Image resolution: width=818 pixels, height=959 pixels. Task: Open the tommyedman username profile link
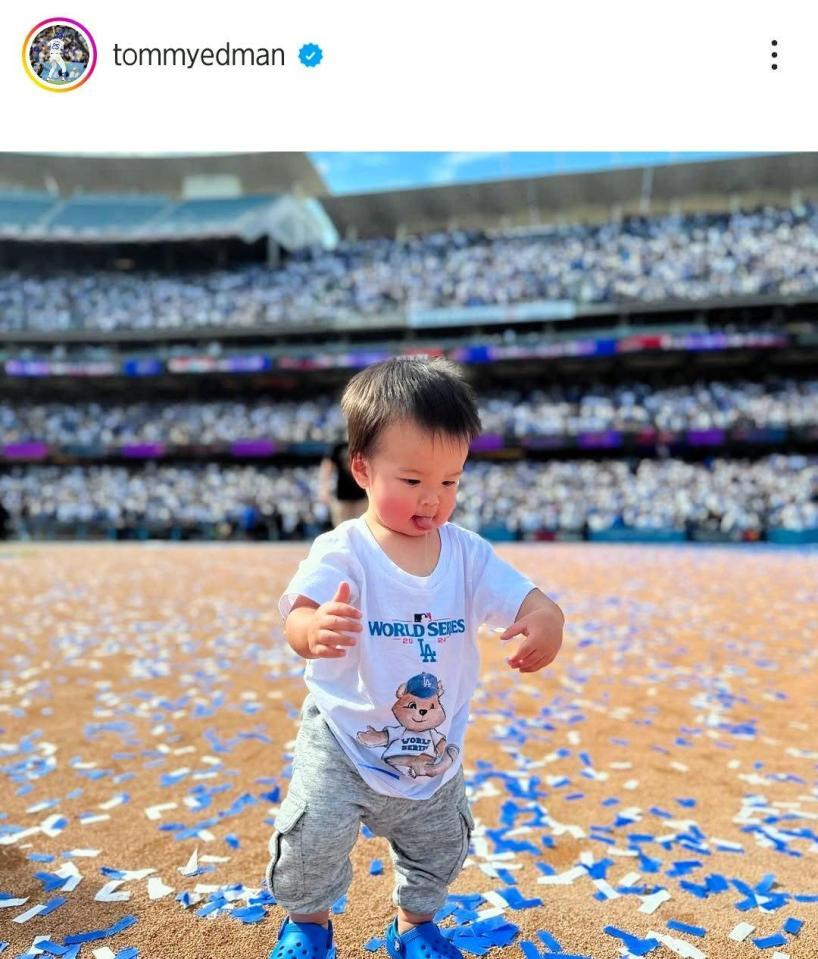198,55
